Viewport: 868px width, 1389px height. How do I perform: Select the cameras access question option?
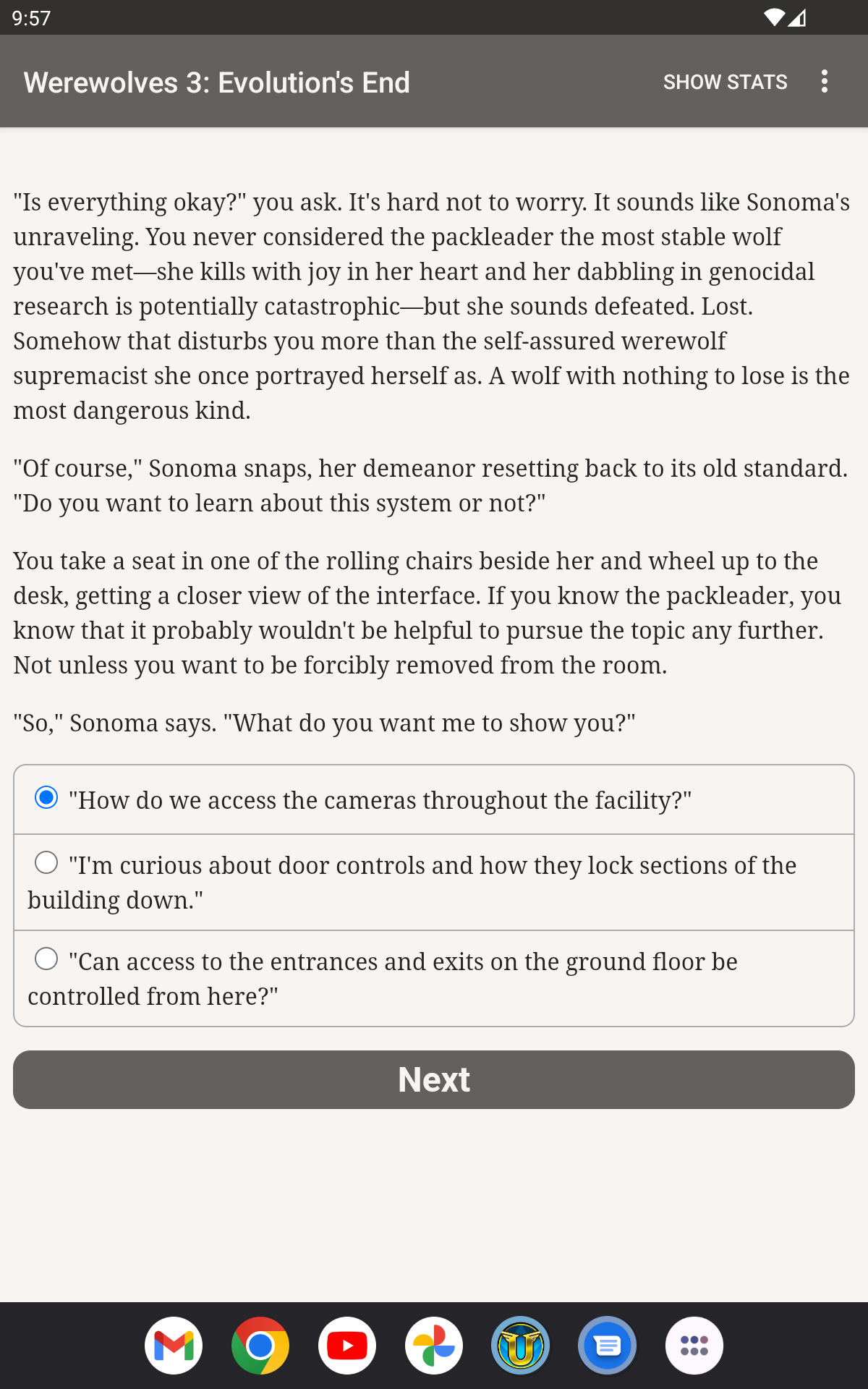coord(46,798)
